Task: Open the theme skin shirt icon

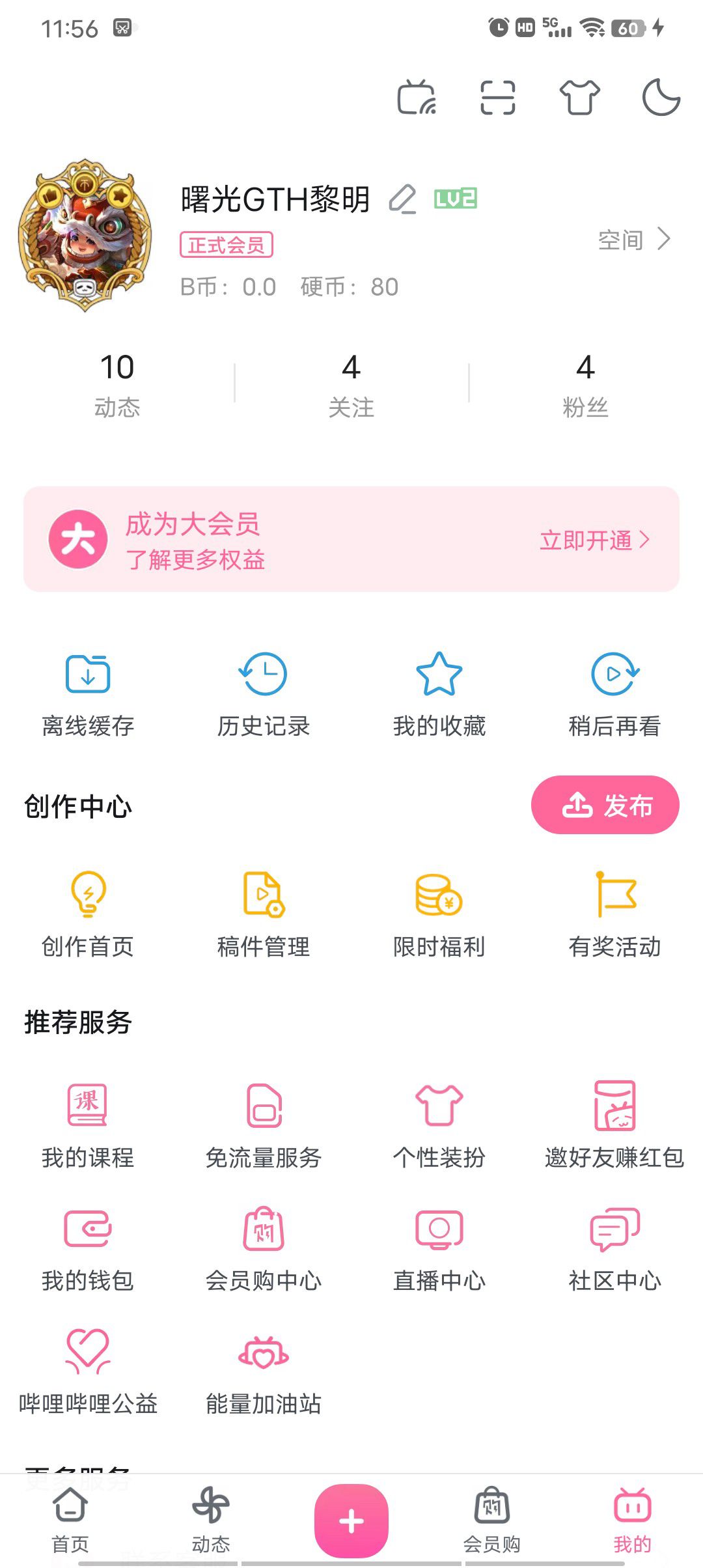Action: [x=579, y=98]
